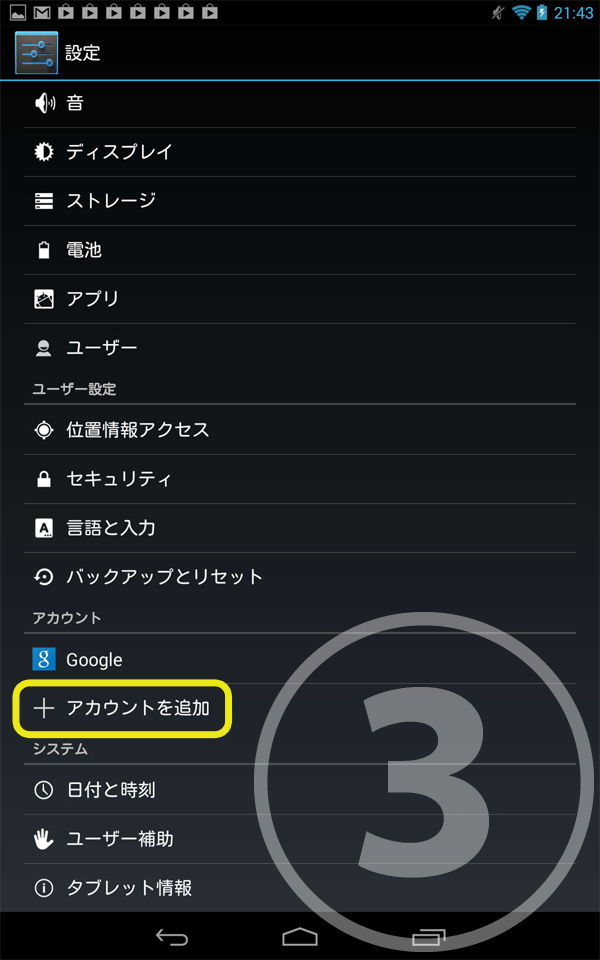Viewport: 600px width, 960px height.
Task: Open 日付と時刻 date and time
Action: 110,790
